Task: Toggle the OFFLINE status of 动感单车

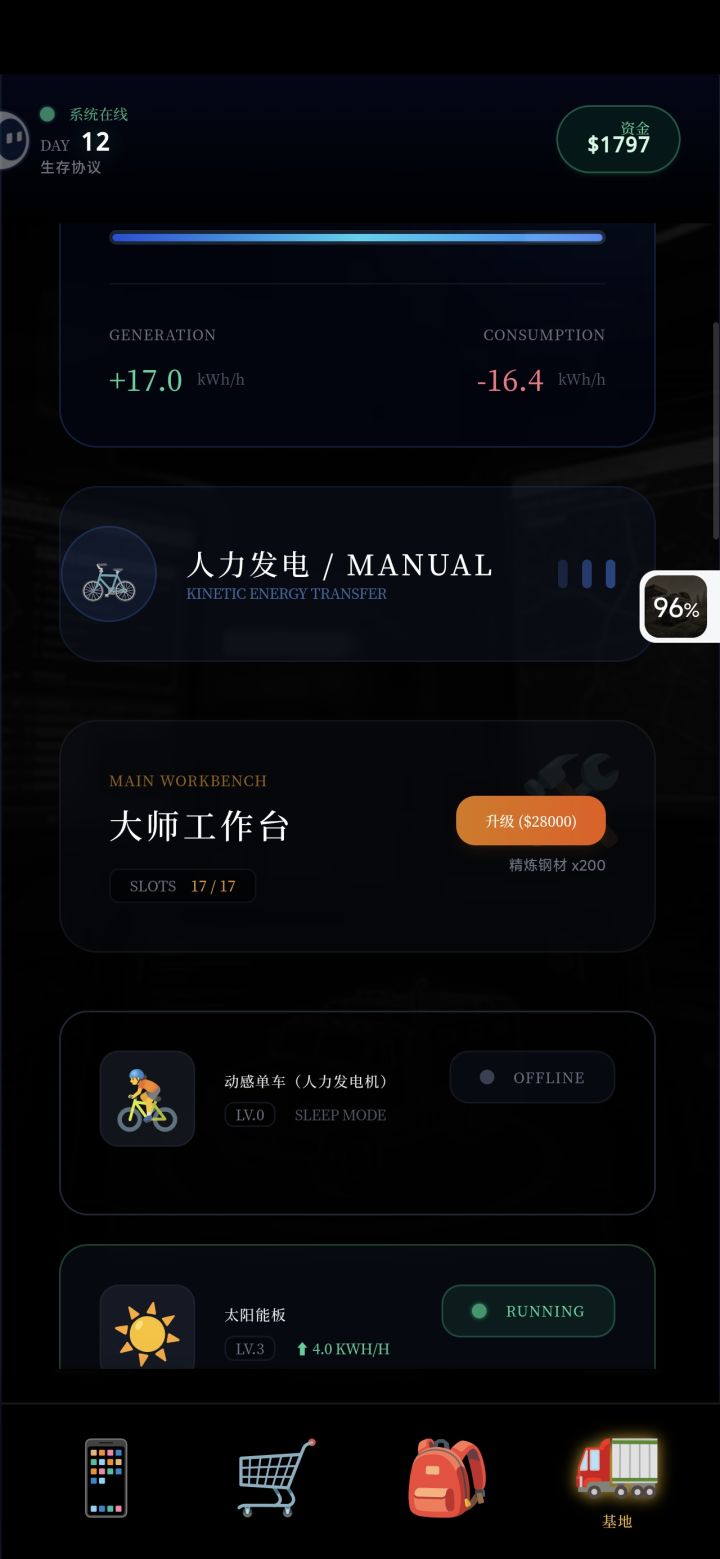Action: coord(532,1077)
